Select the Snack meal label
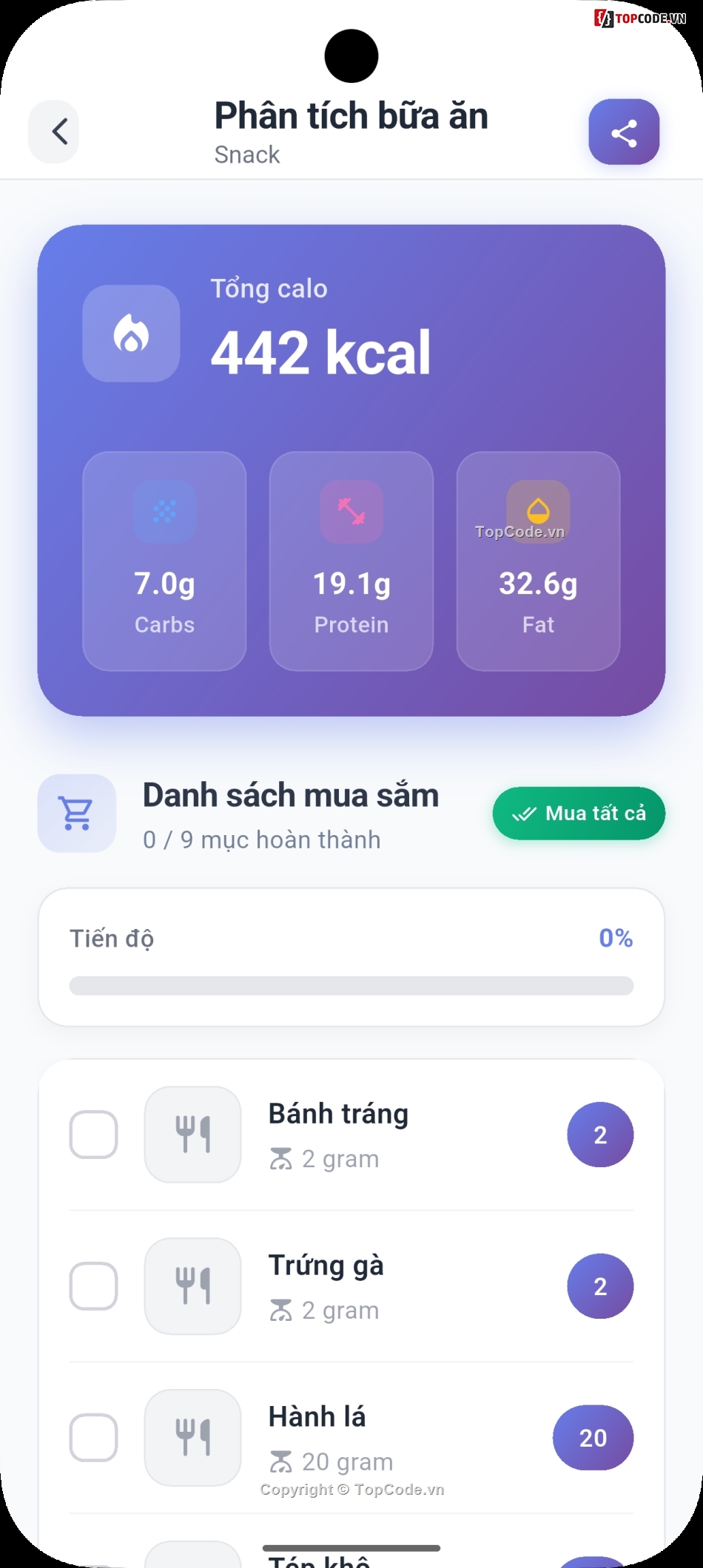This screenshot has height=1568, width=703. click(x=246, y=155)
